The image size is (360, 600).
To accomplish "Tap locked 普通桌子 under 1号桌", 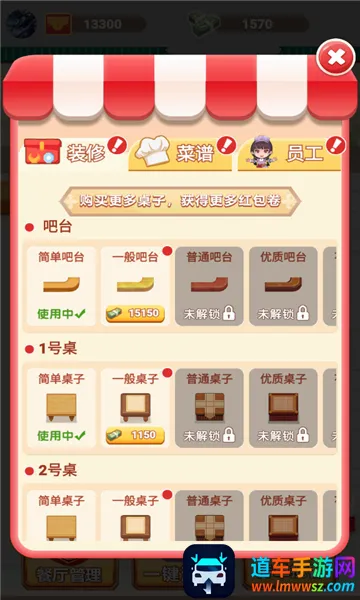I will pyautogui.click(x=209, y=408).
